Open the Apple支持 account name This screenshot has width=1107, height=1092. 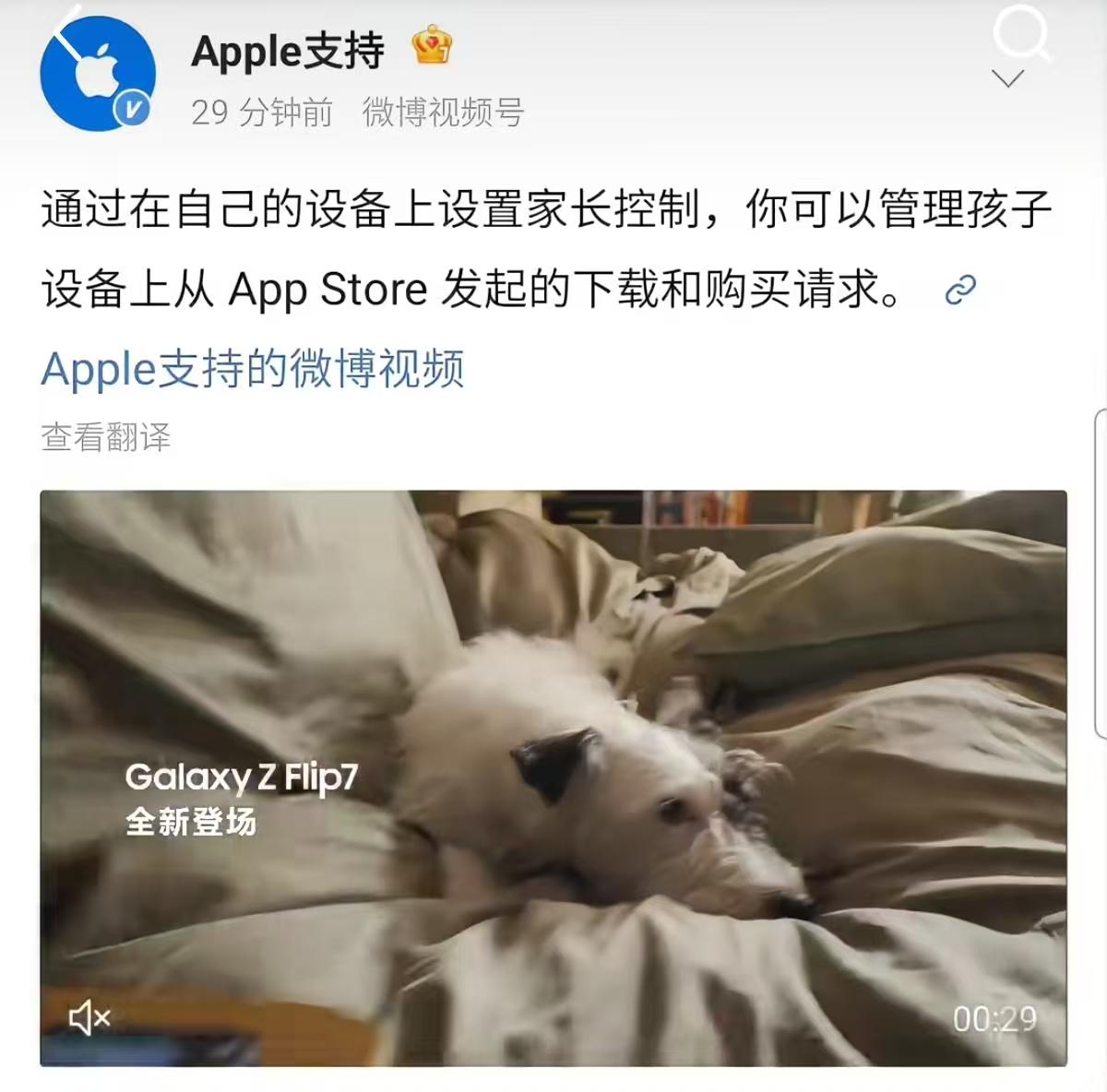[x=287, y=51]
